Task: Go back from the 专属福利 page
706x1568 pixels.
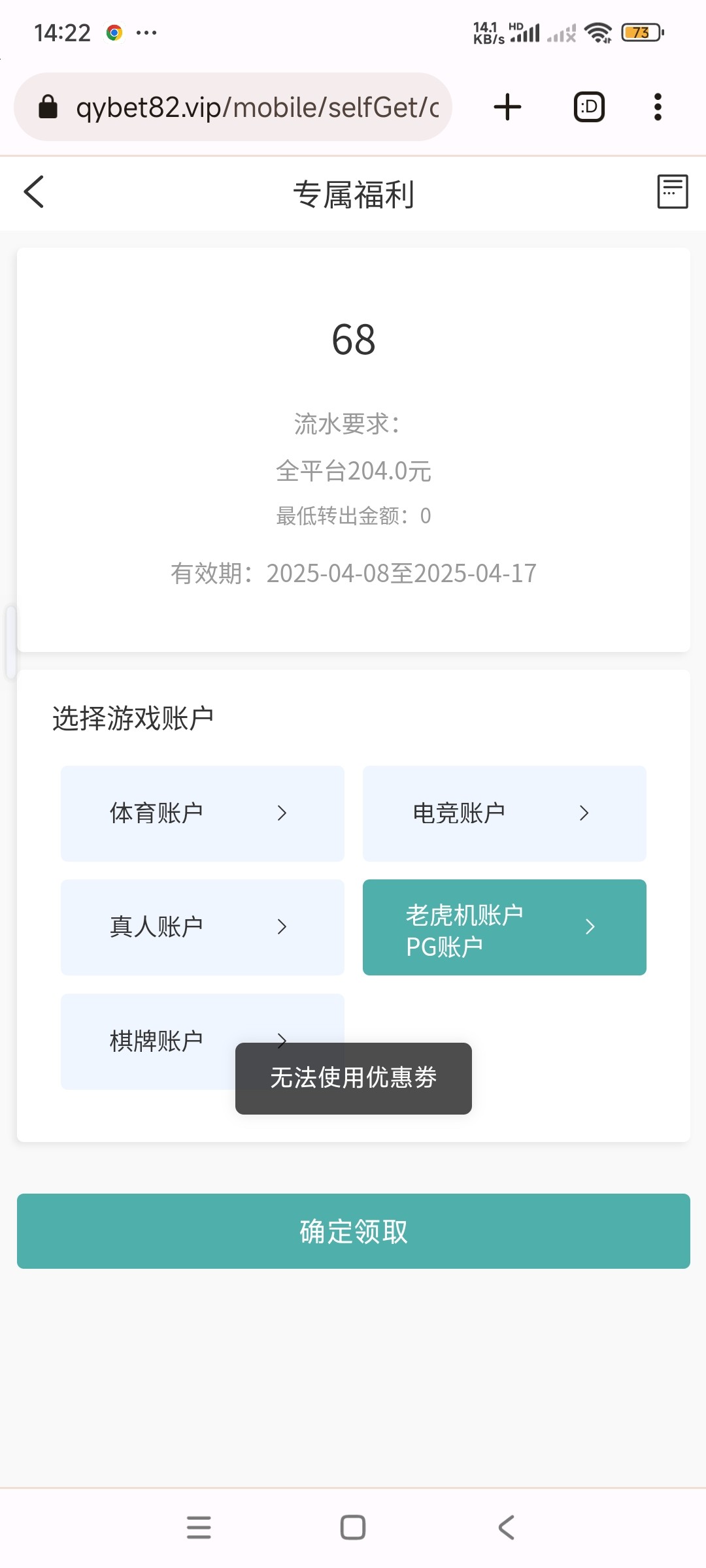Action: pos(34,191)
